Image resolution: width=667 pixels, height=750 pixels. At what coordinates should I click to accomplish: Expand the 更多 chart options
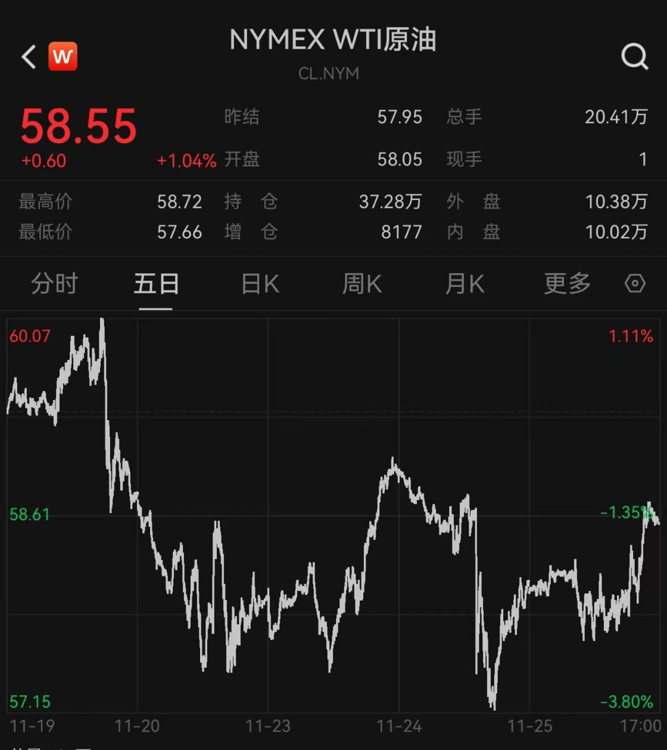[x=567, y=284]
